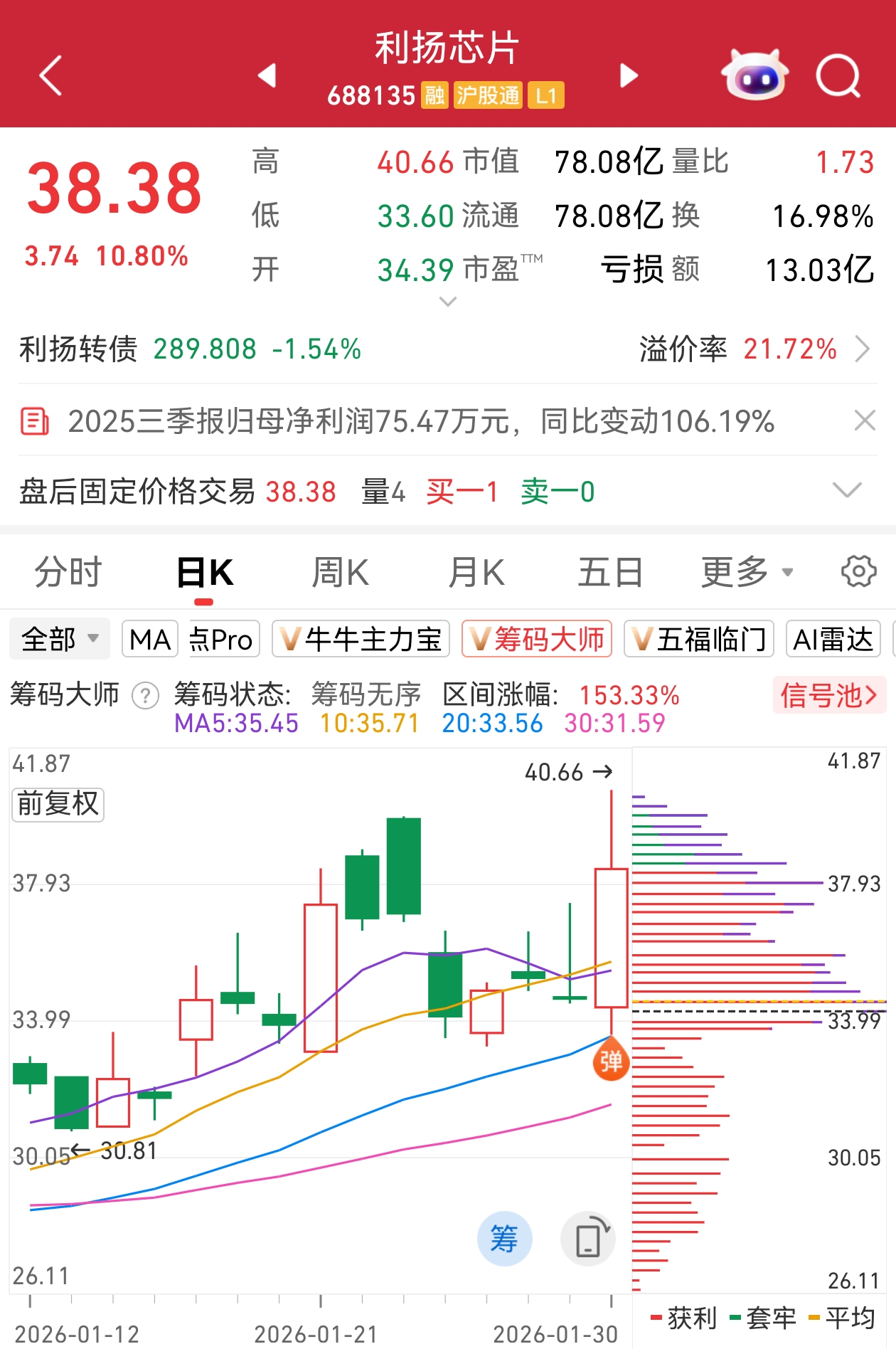The width and height of the screenshot is (896, 1349).
Task: Open chart settings gear
Action: pos(858,571)
